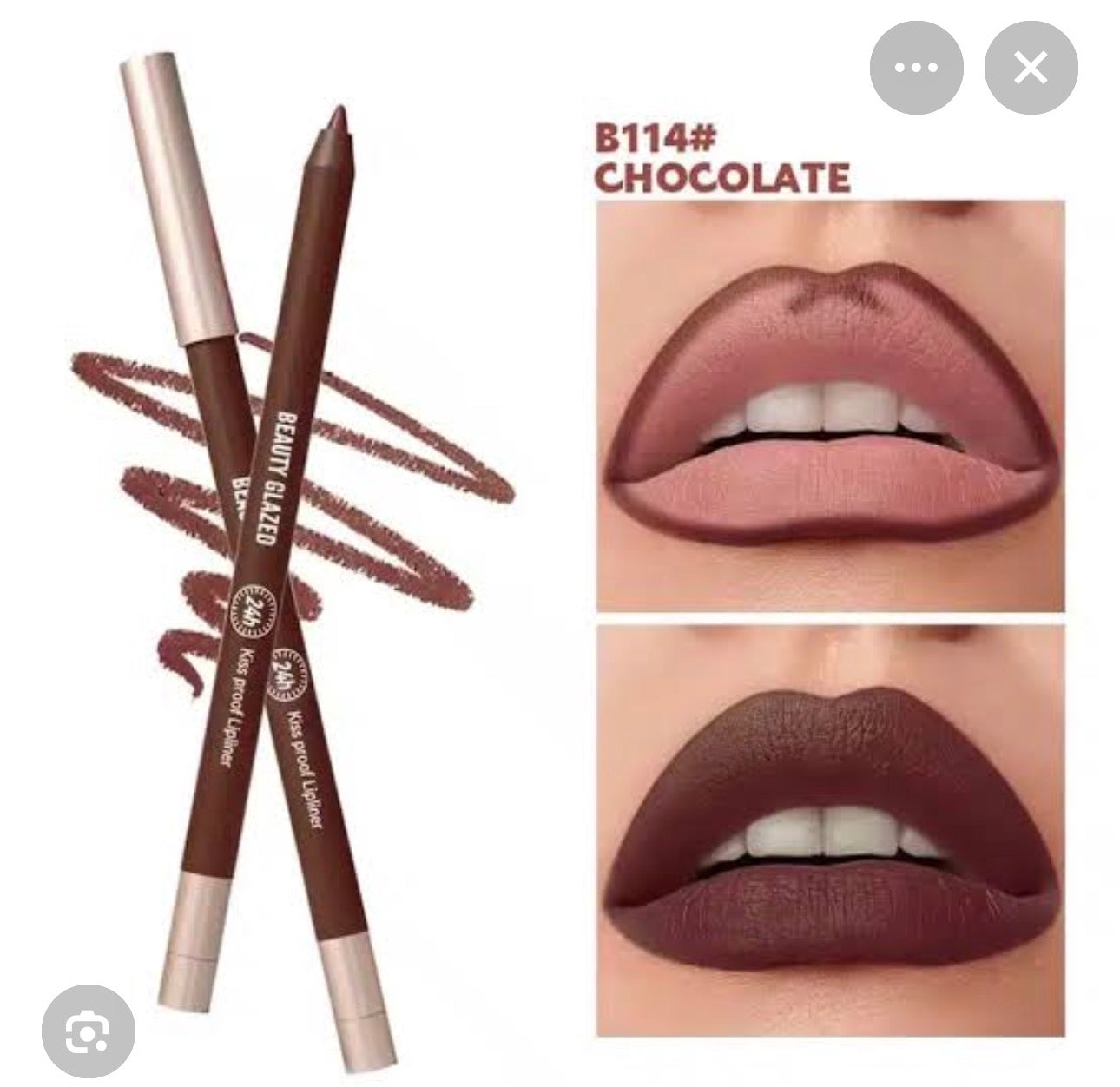Open the more options menu
The height and width of the screenshot is (1087, 1120).
(x=916, y=67)
